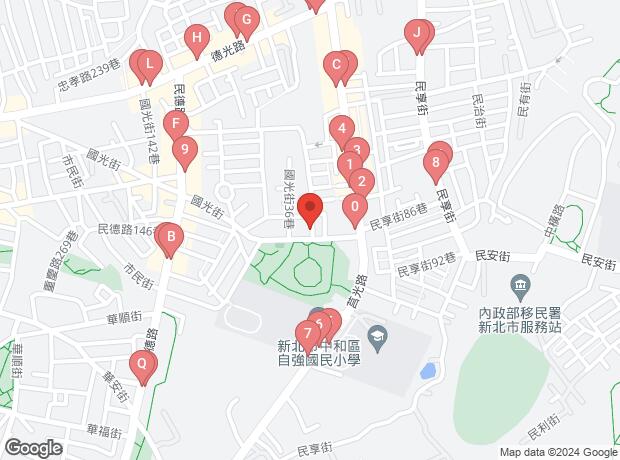Open marker L near 忠孝路239巷
620x460 pixels.
149,66
